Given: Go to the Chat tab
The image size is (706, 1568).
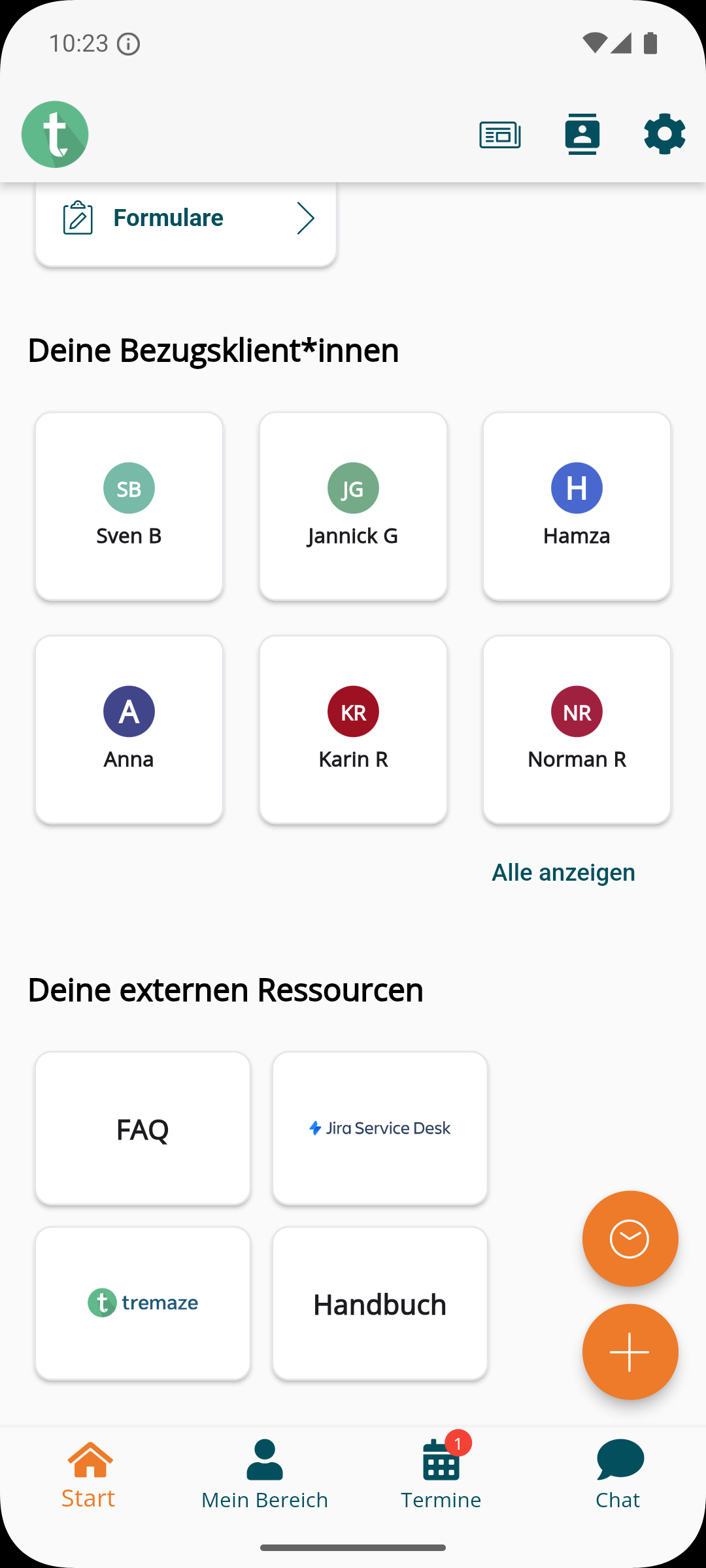Looking at the screenshot, I should point(618,1475).
